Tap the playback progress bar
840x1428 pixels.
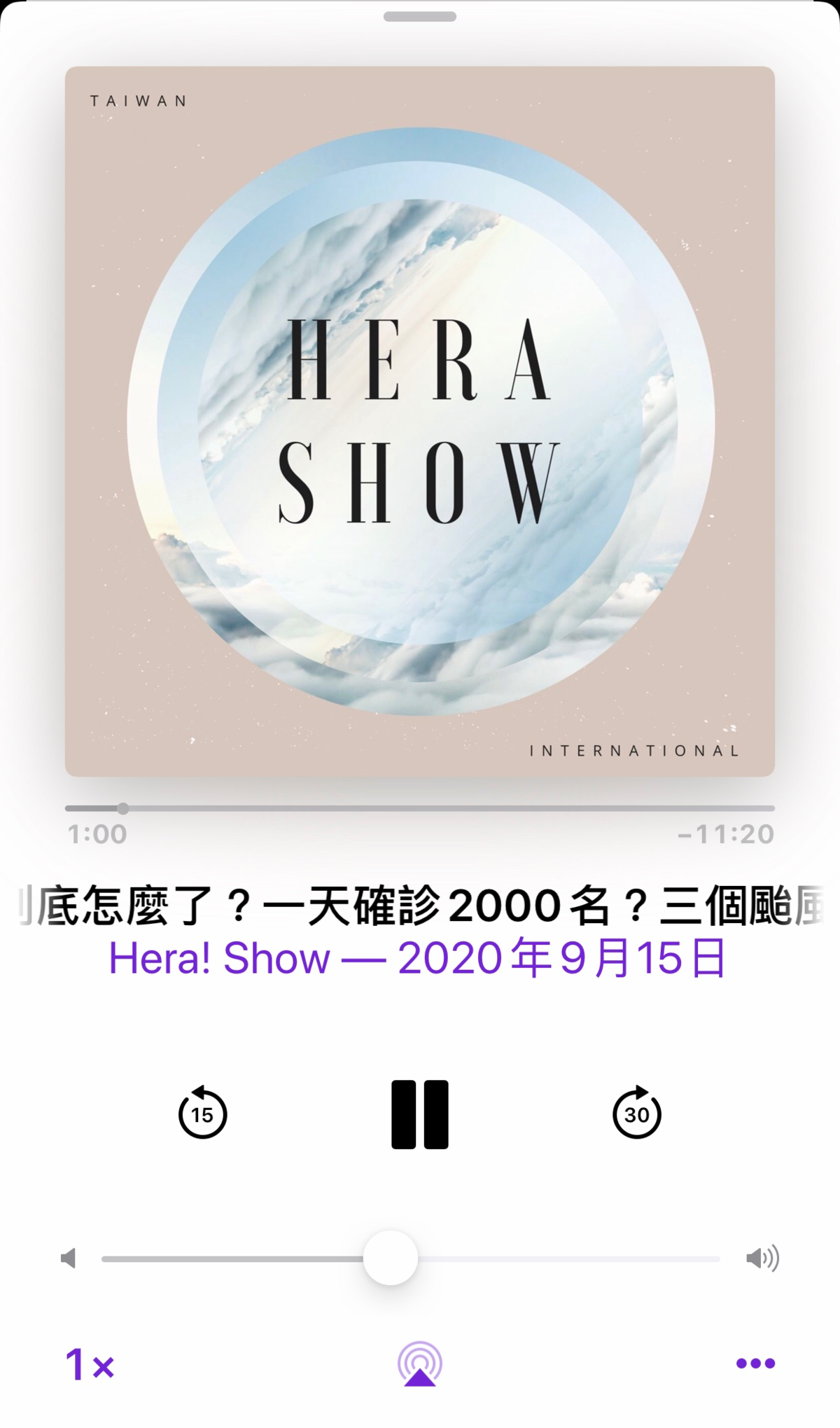(x=420, y=808)
